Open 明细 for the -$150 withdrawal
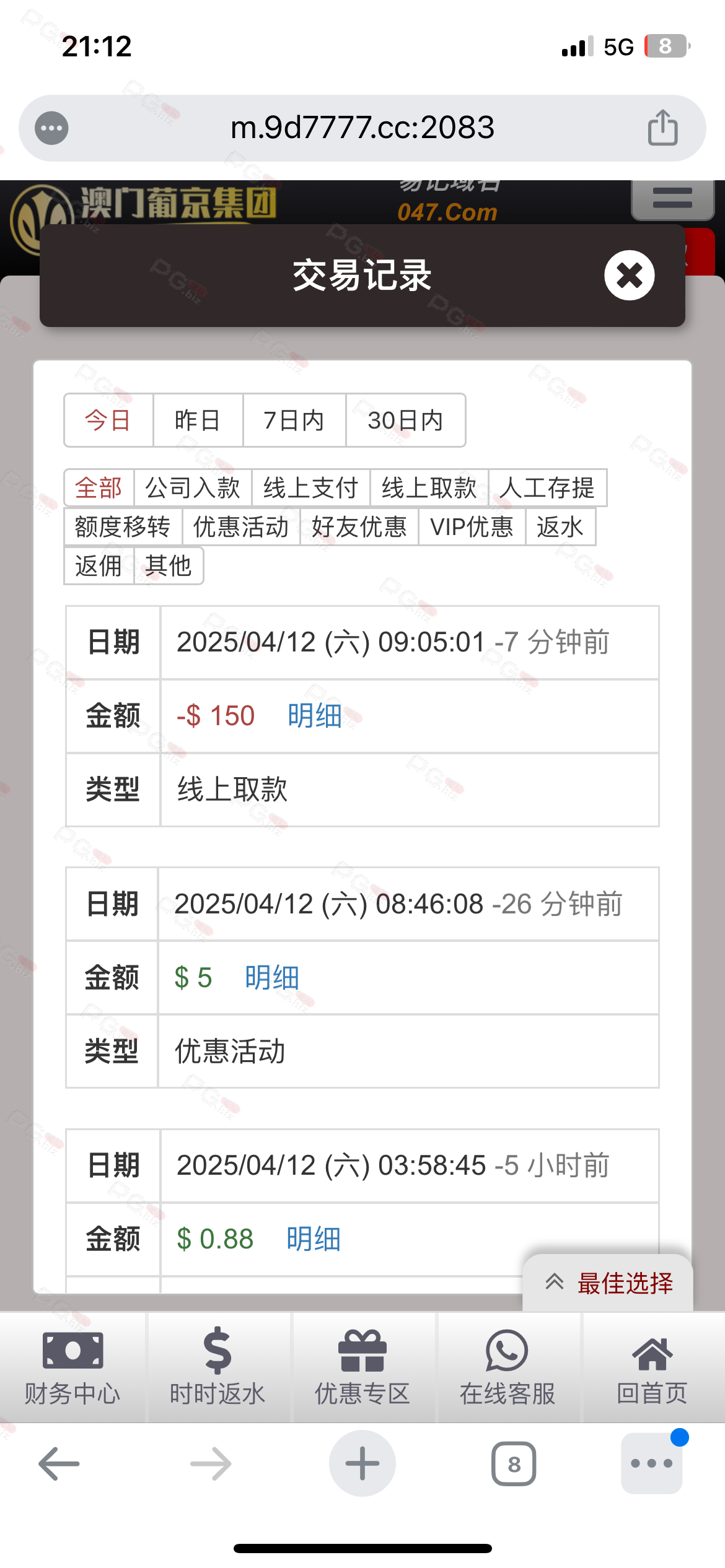 (315, 716)
